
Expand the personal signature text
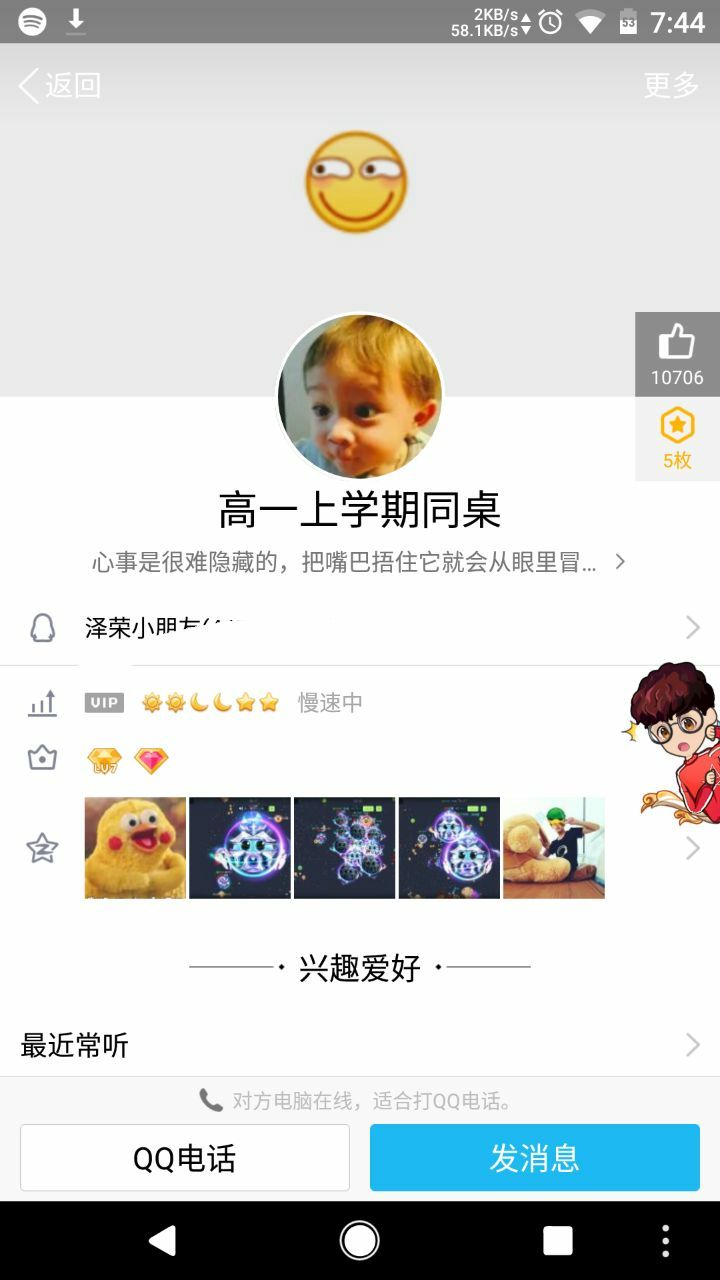pyautogui.click(x=358, y=562)
